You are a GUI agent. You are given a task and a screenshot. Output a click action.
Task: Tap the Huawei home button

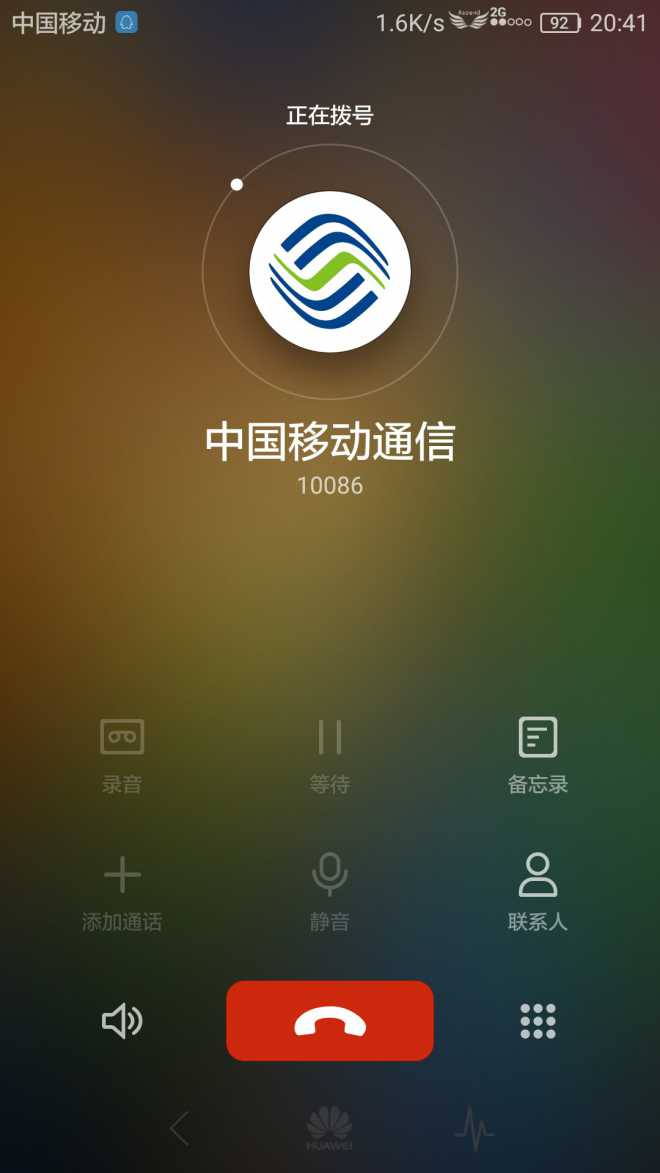[x=329, y=1127]
